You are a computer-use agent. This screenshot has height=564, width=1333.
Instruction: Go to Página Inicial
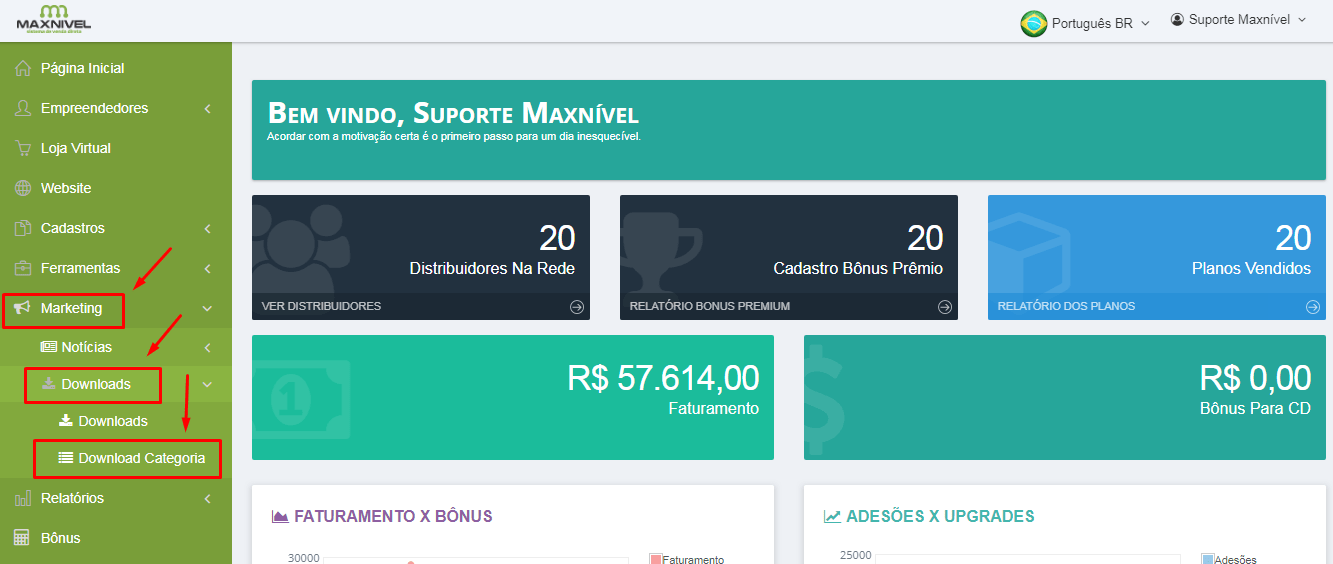[x=82, y=68]
